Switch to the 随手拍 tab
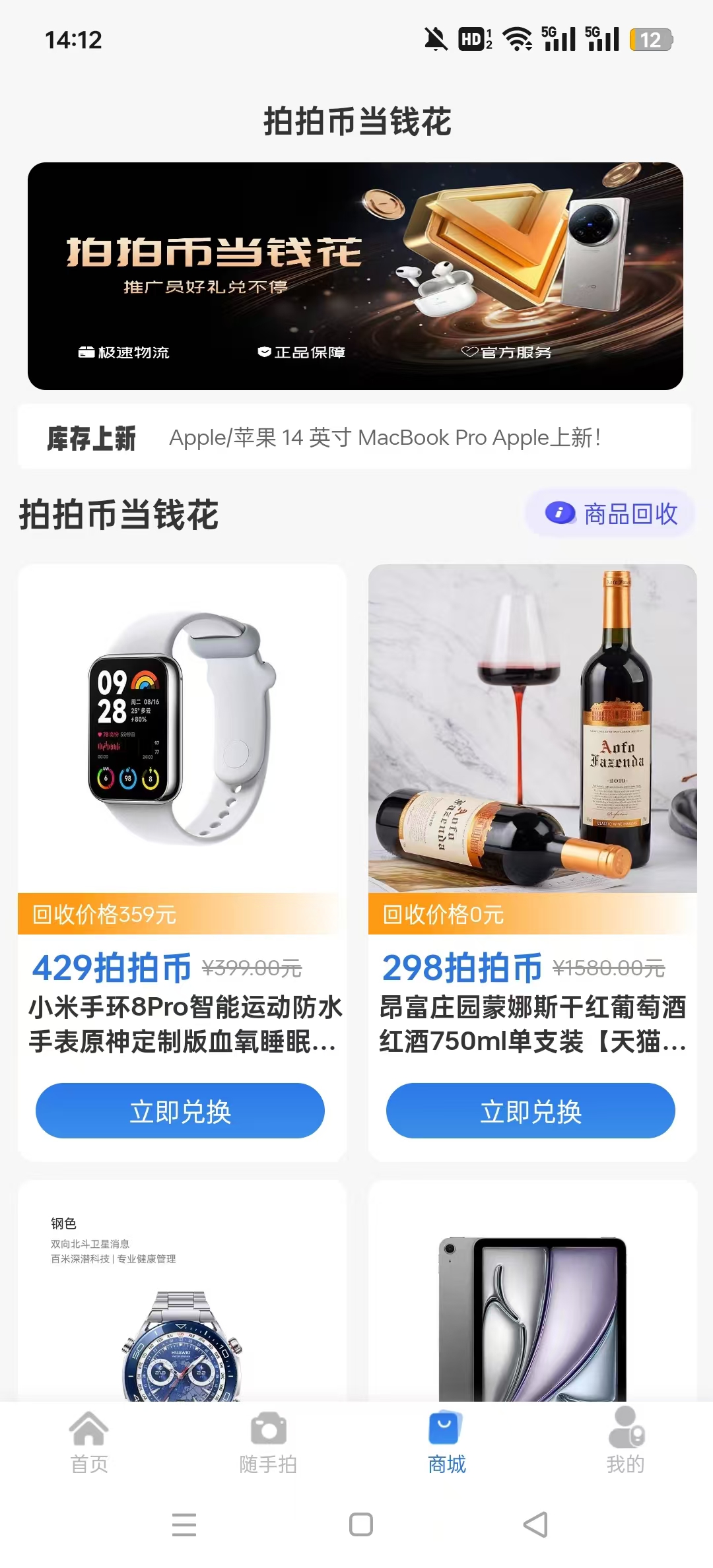The height and width of the screenshot is (1568, 713). tap(268, 1444)
